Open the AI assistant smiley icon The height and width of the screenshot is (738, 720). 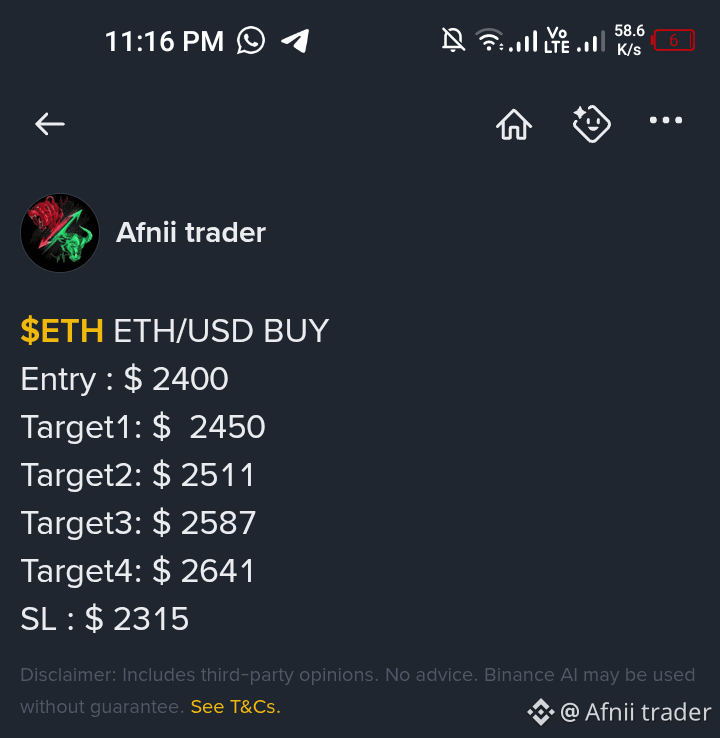tap(592, 124)
